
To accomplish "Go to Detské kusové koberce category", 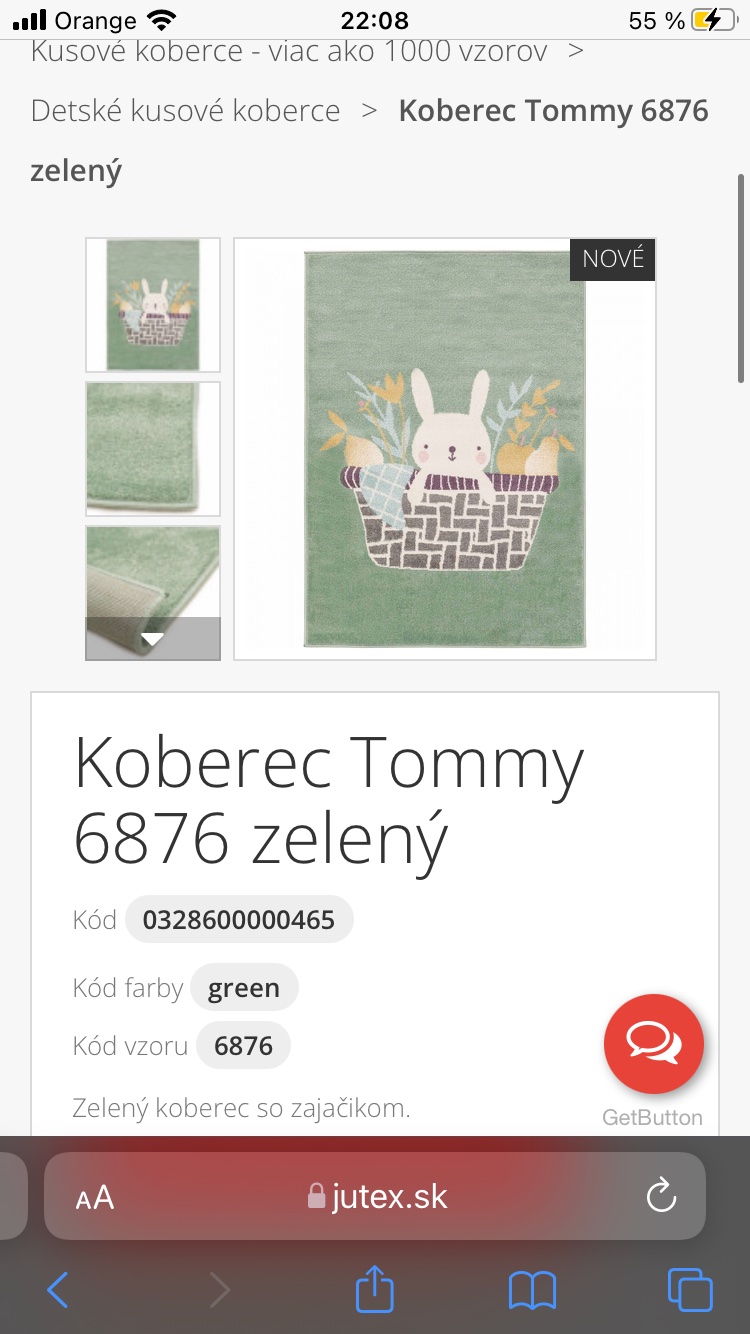I will pos(185,110).
